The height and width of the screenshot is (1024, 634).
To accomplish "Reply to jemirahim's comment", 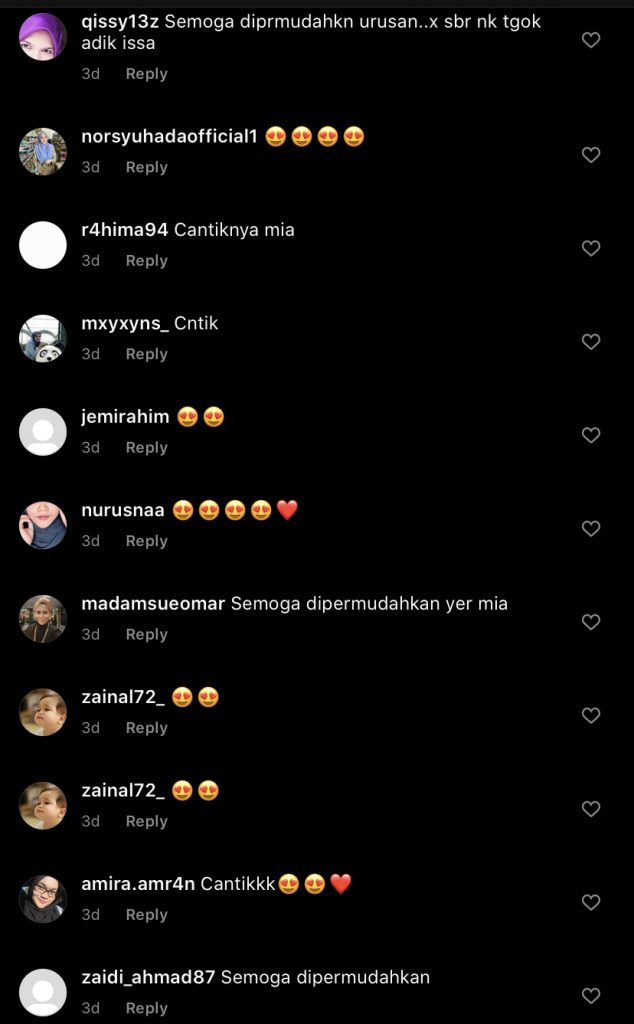I will (x=146, y=448).
